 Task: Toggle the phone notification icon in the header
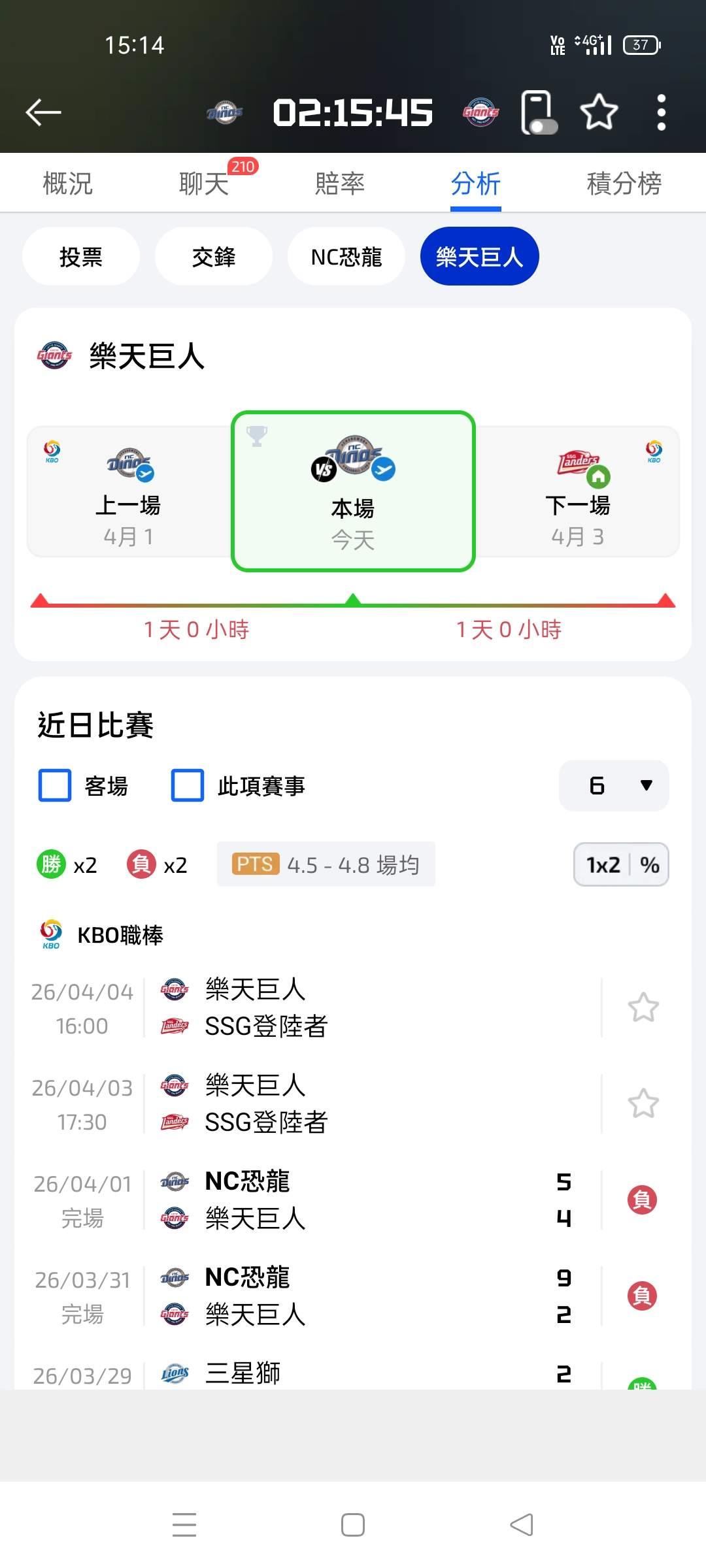pos(539,112)
